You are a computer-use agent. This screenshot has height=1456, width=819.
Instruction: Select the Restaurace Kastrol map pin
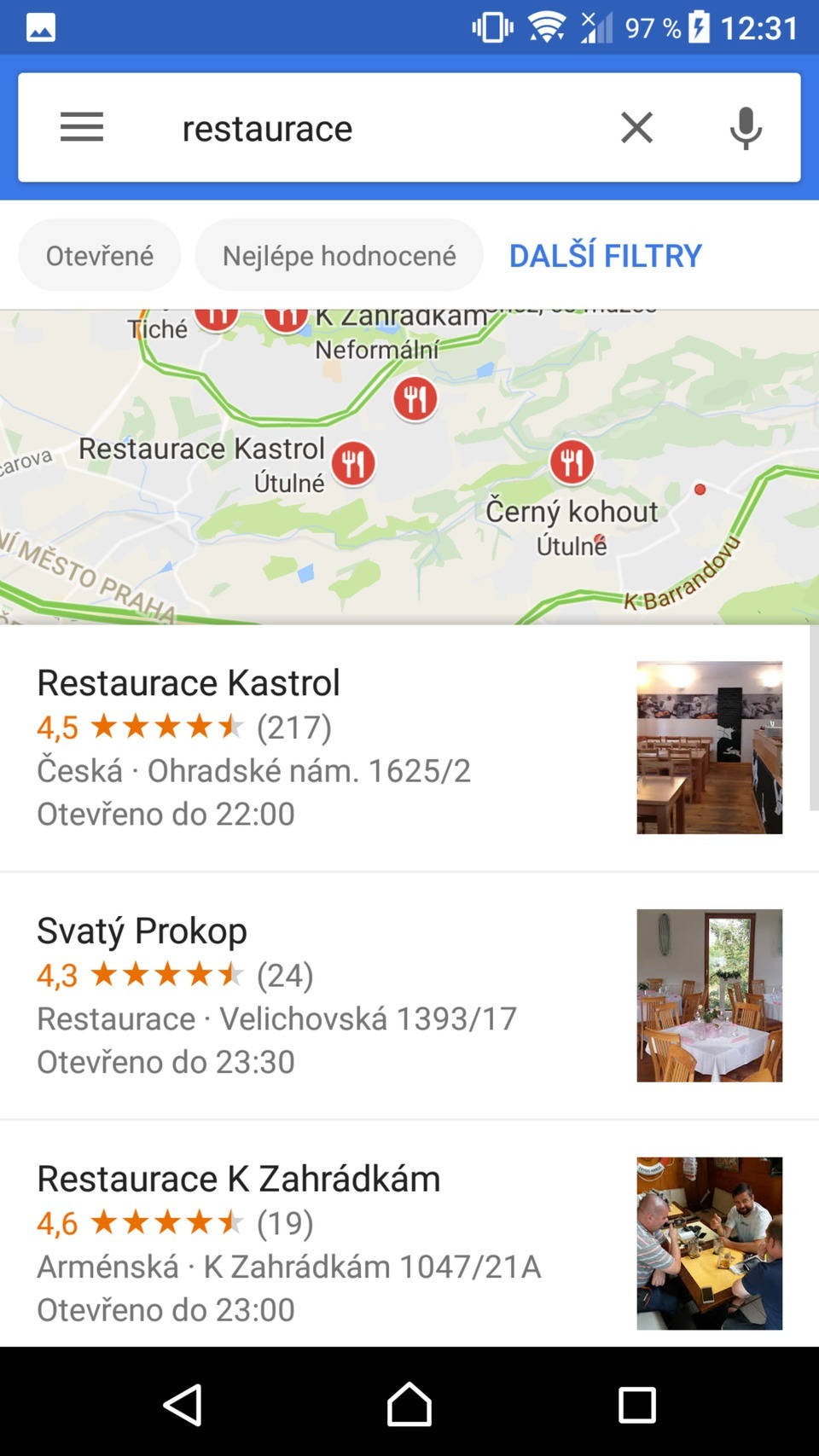click(x=353, y=464)
